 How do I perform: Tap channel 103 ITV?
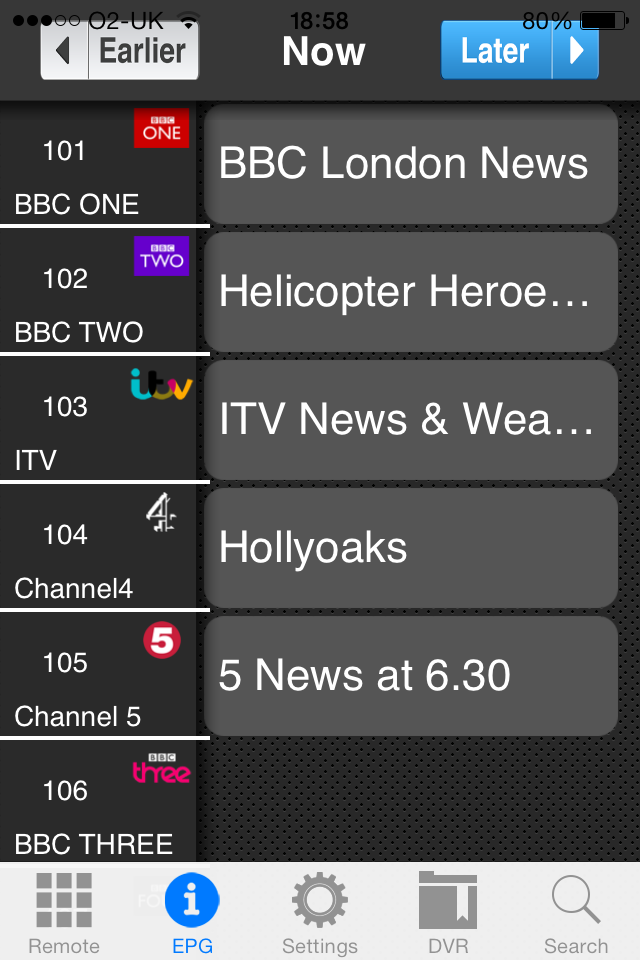click(98, 420)
